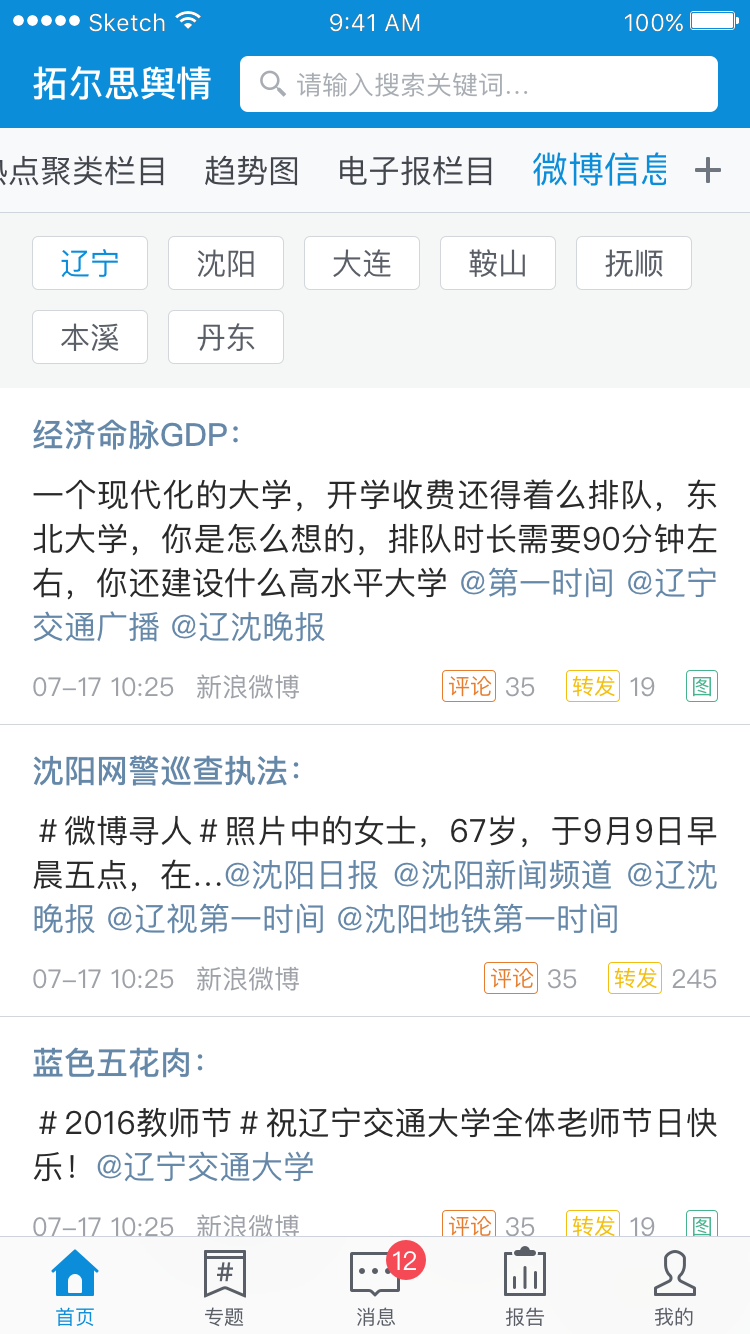The height and width of the screenshot is (1334, 750).
Task: Go to the 我的 profile tab
Action: (674, 1287)
